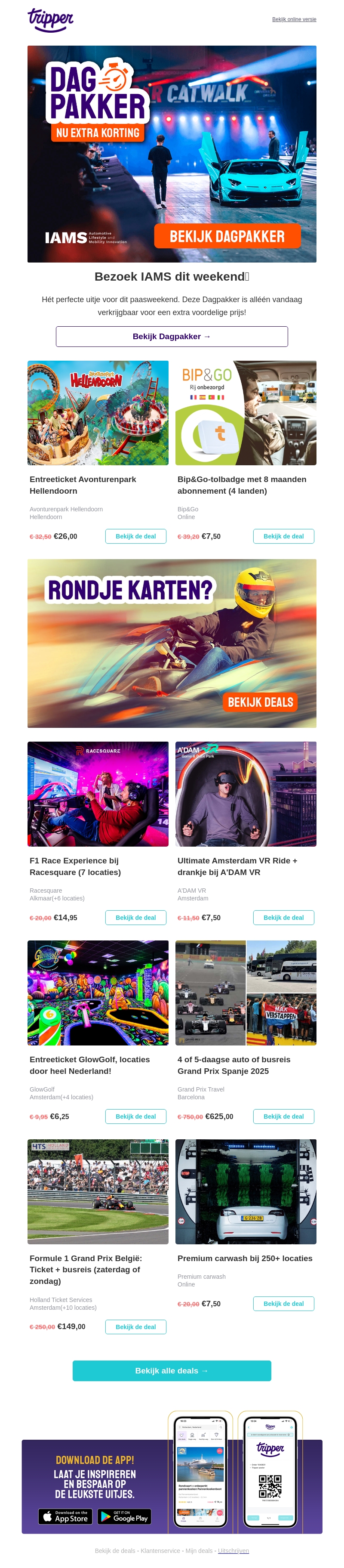Image resolution: width=344 pixels, height=1568 pixels.
Task: Tap Bekijk alle deals button
Action: pyautogui.click(x=172, y=1371)
